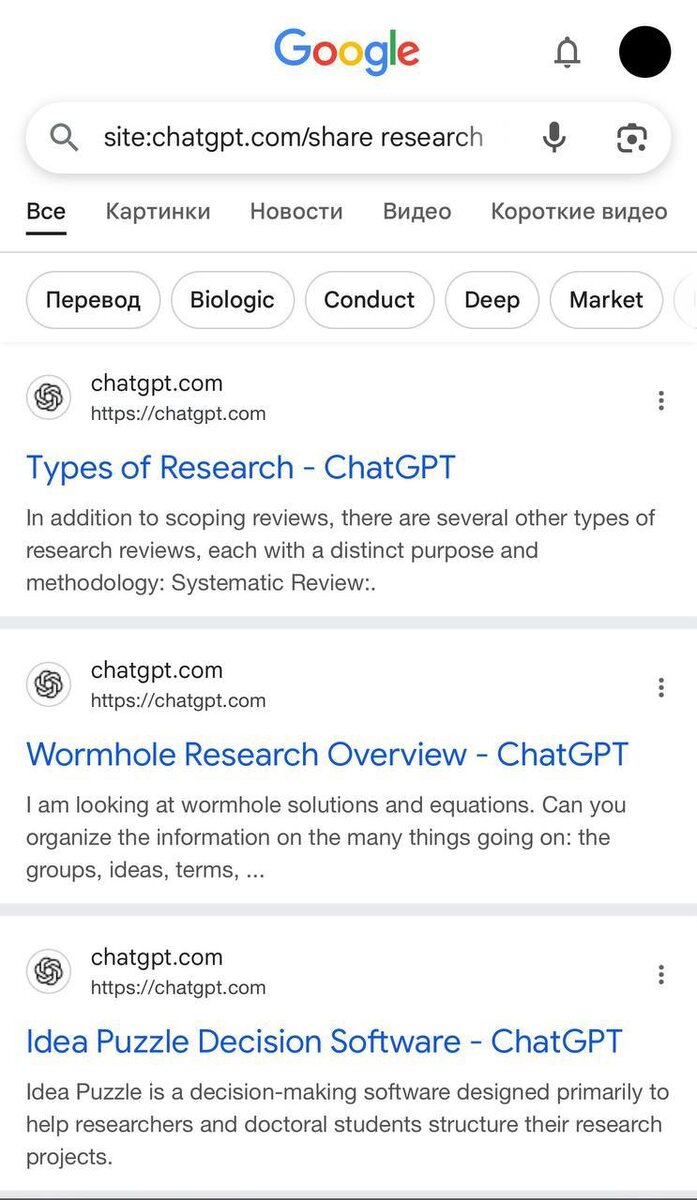Select the Conduct filter chip
The image size is (697, 1200).
[x=369, y=300]
